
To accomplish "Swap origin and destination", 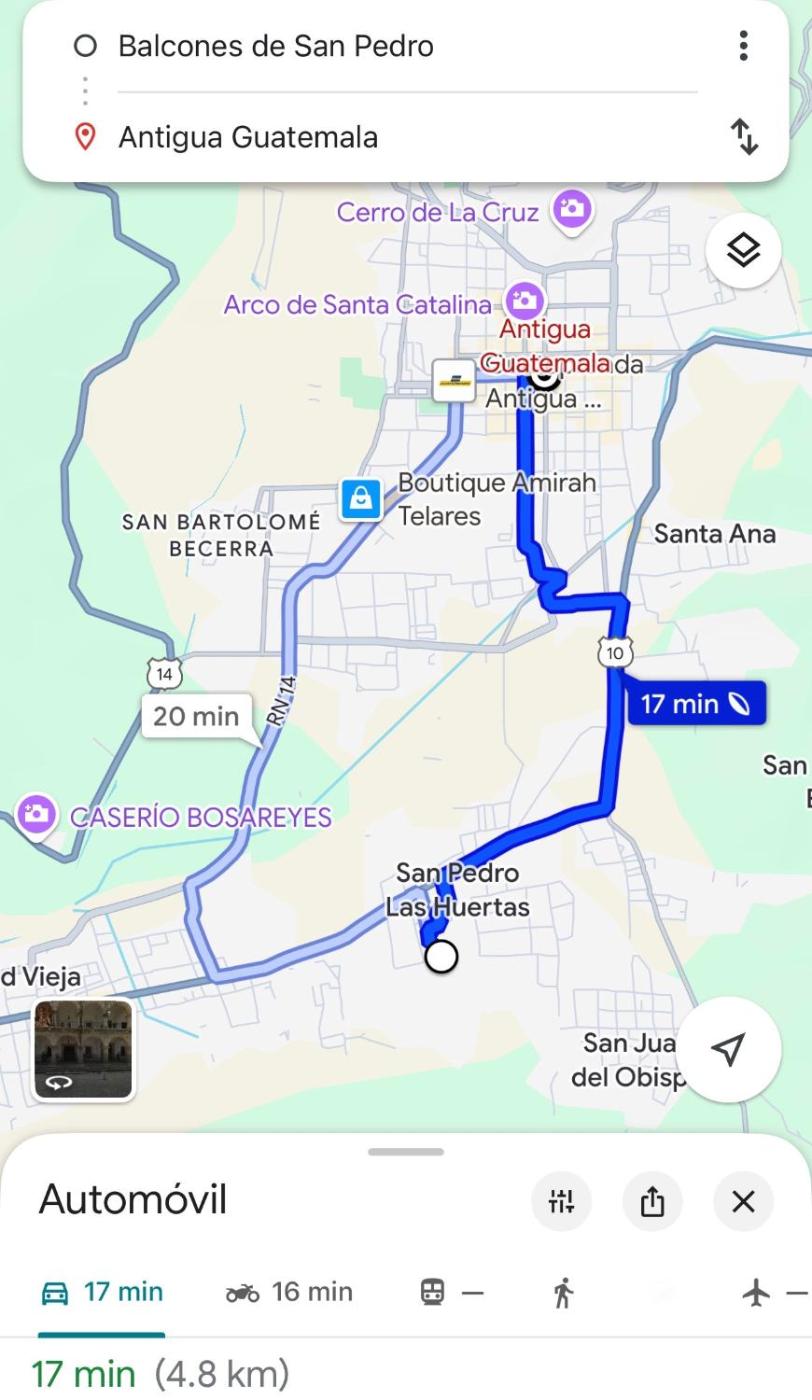I will (744, 137).
